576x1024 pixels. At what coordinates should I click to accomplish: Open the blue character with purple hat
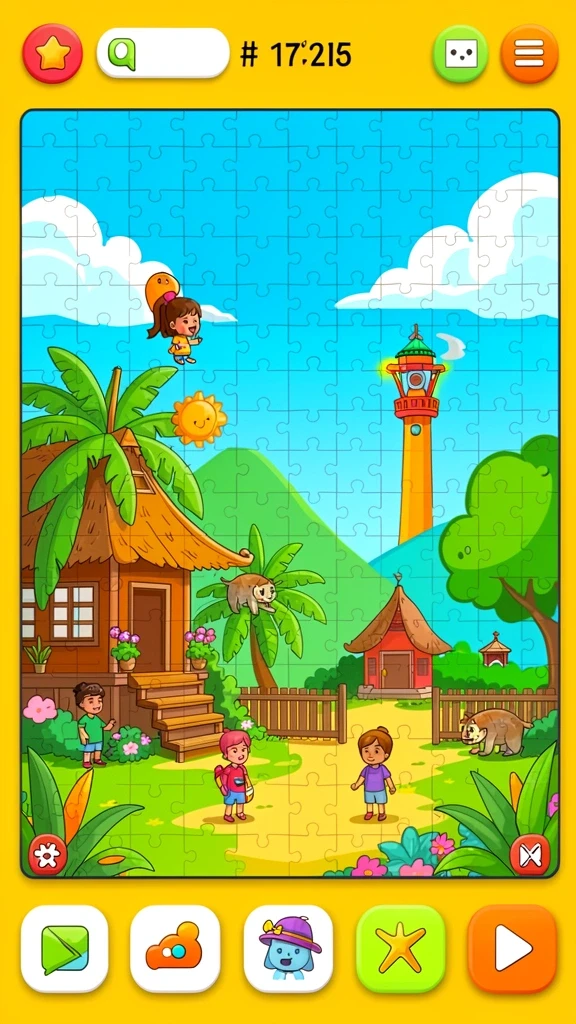point(289,950)
